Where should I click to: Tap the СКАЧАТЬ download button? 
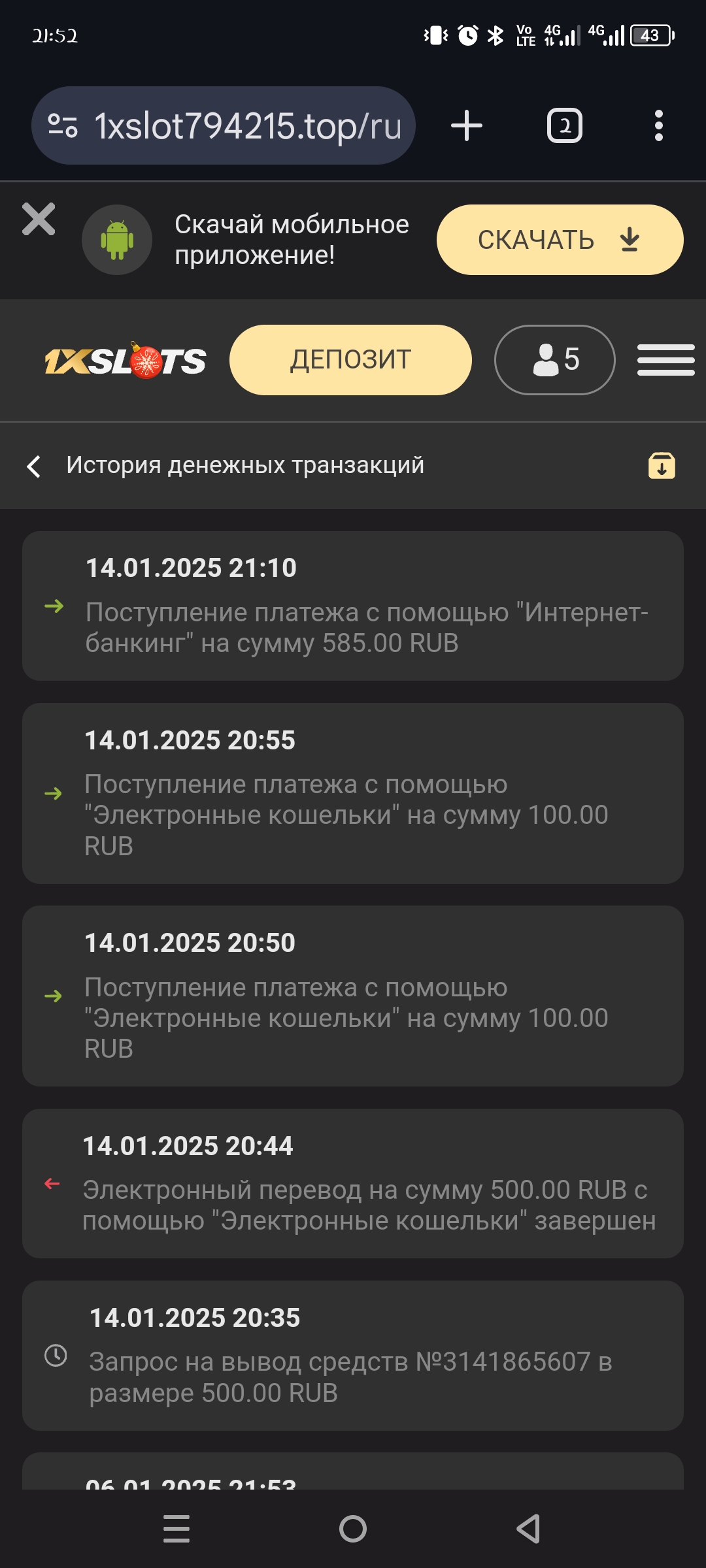tap(560, 240)
